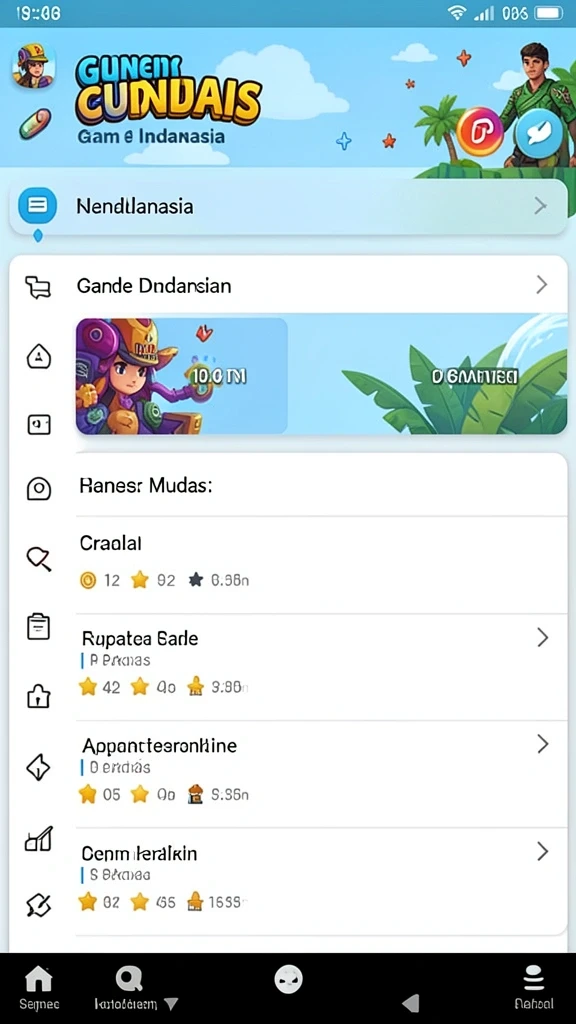Open the Nendulanasia row

[288, 206]
